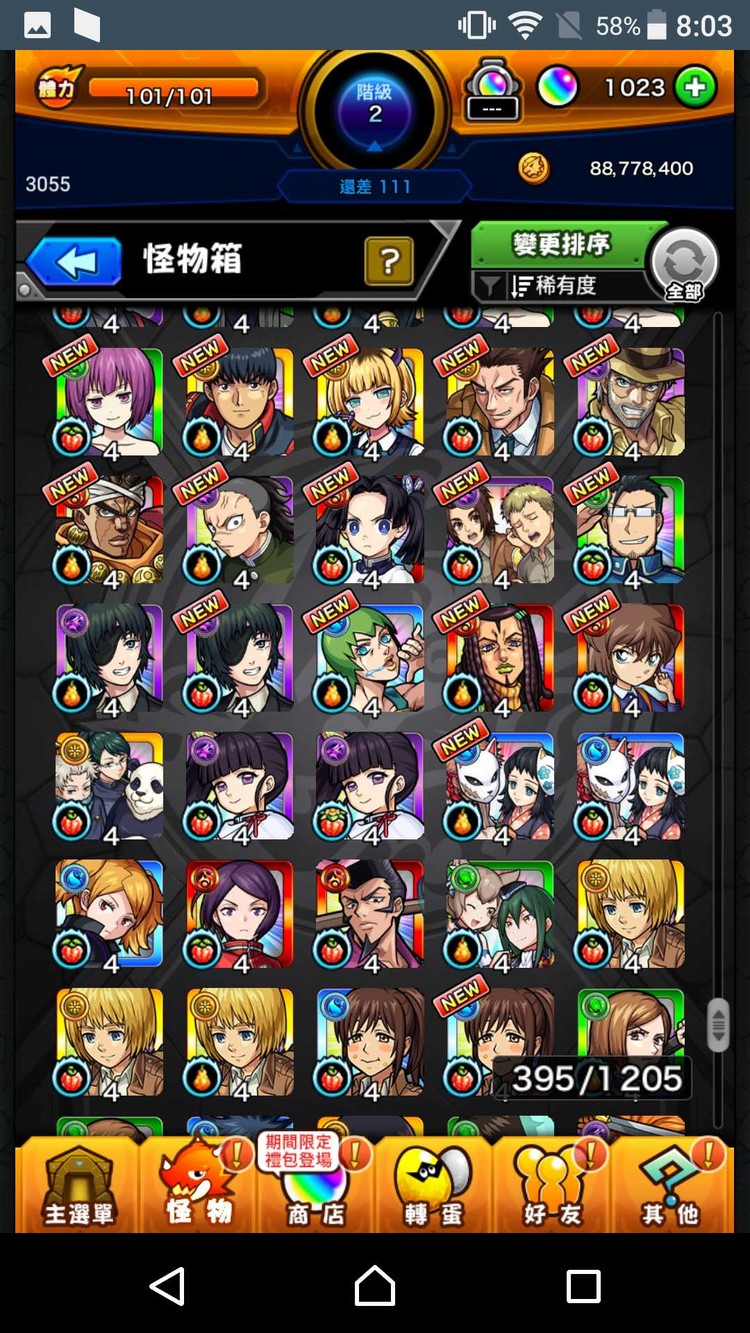Viewport: 750px width, 1333px height.
Task: Tap the green 變更排序 sort button
Action: 562,244
